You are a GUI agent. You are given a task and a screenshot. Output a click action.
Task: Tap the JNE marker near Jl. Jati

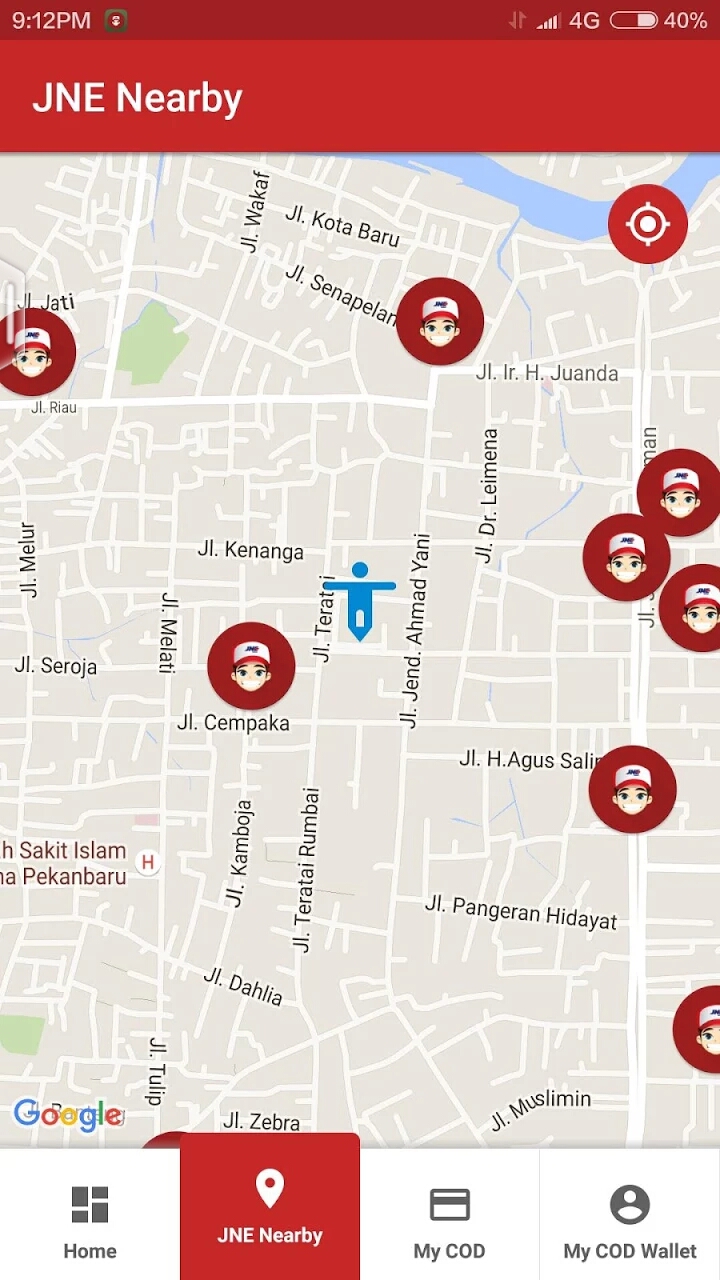point(35,352)
